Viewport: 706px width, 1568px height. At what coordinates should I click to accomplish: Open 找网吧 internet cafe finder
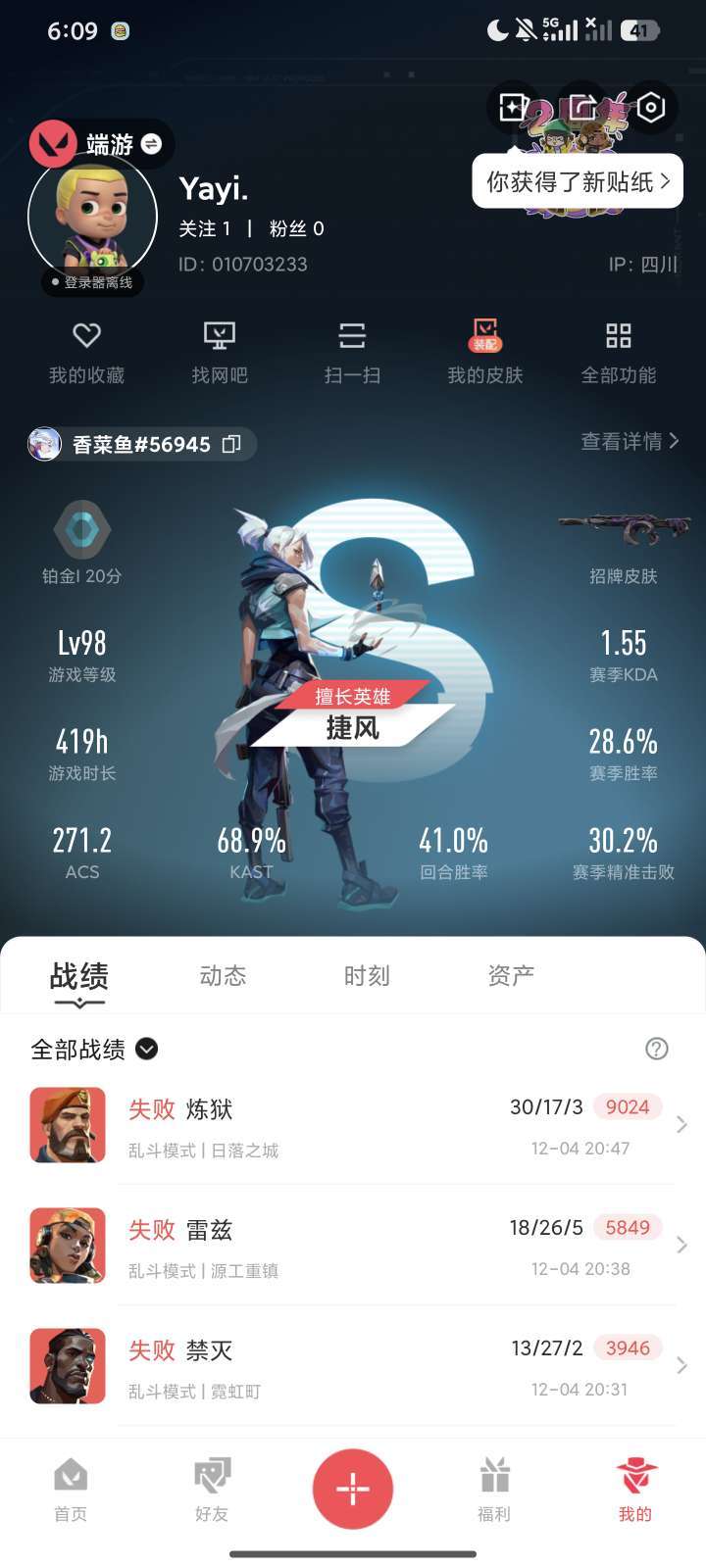tap(220, 352)
